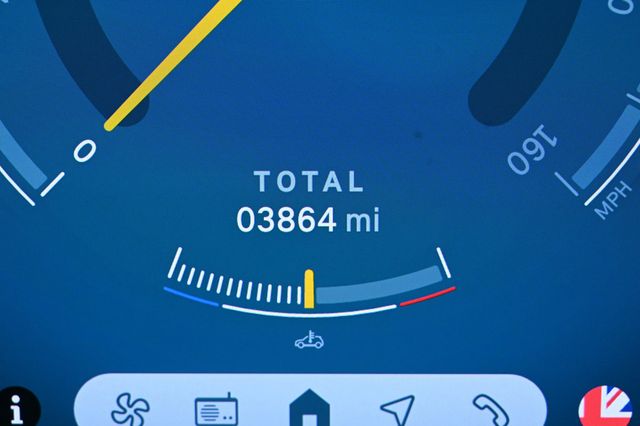640x426 pixels.
Task: Go to the home screen
Action: tap(308, 410)
